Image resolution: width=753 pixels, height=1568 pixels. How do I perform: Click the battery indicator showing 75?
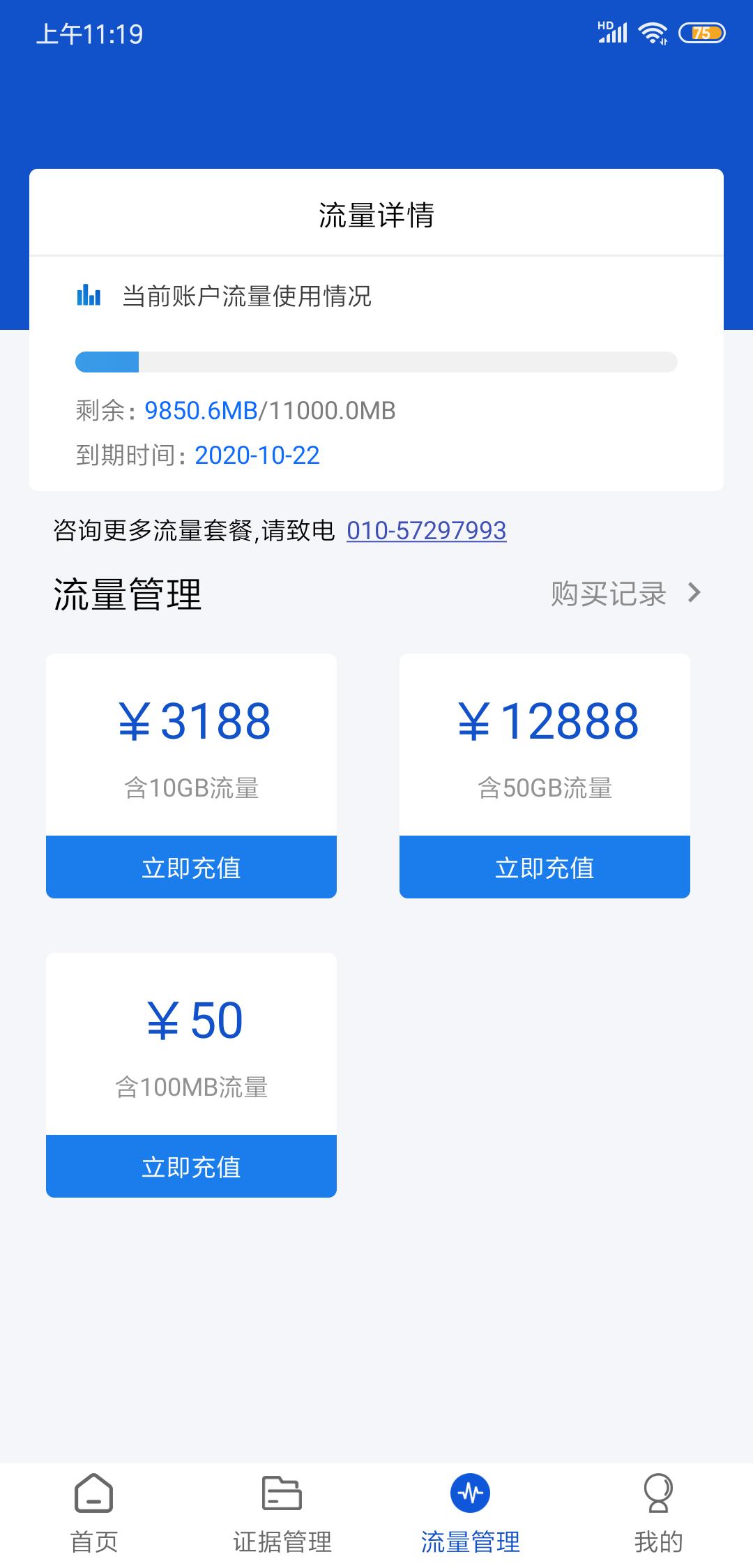pos(701,33)
